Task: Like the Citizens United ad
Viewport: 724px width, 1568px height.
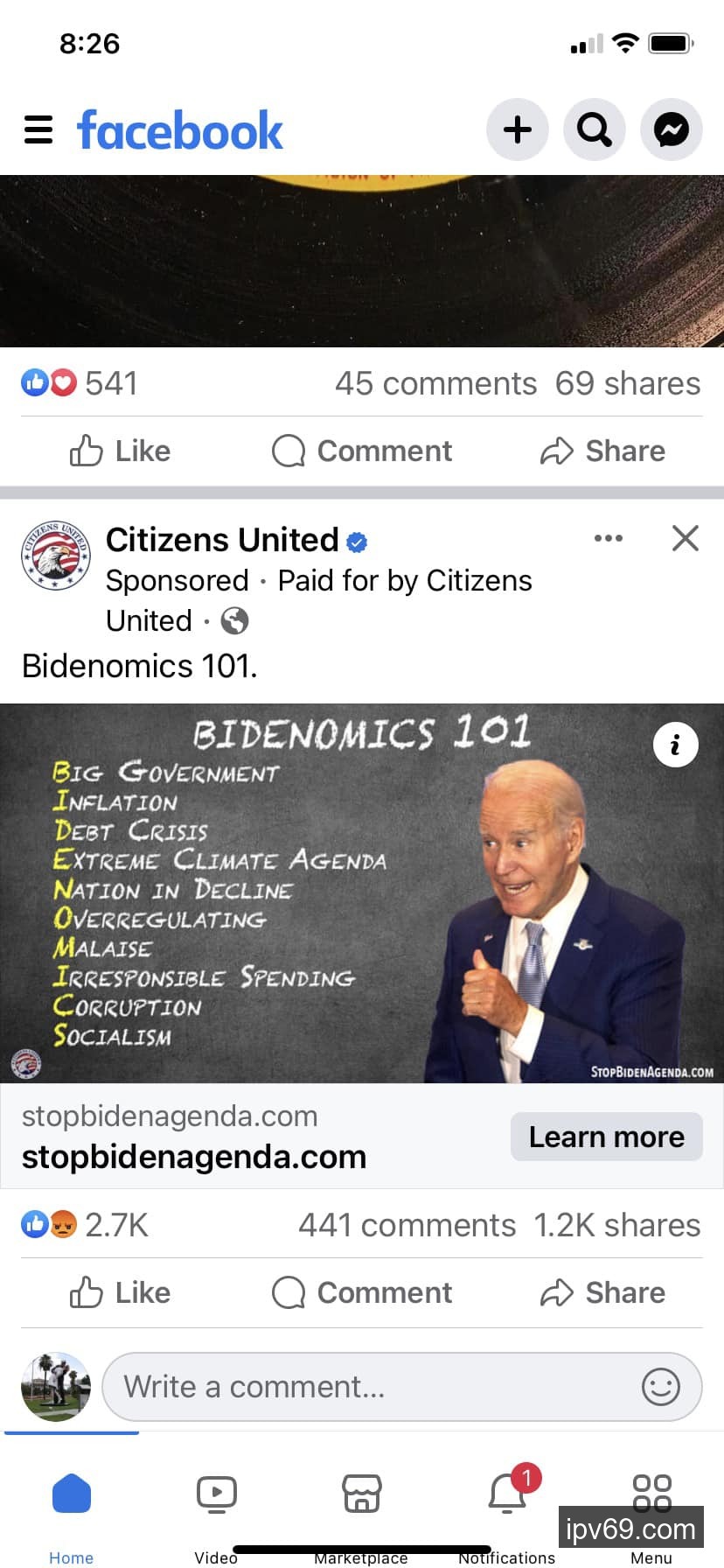Action: 120,1293
